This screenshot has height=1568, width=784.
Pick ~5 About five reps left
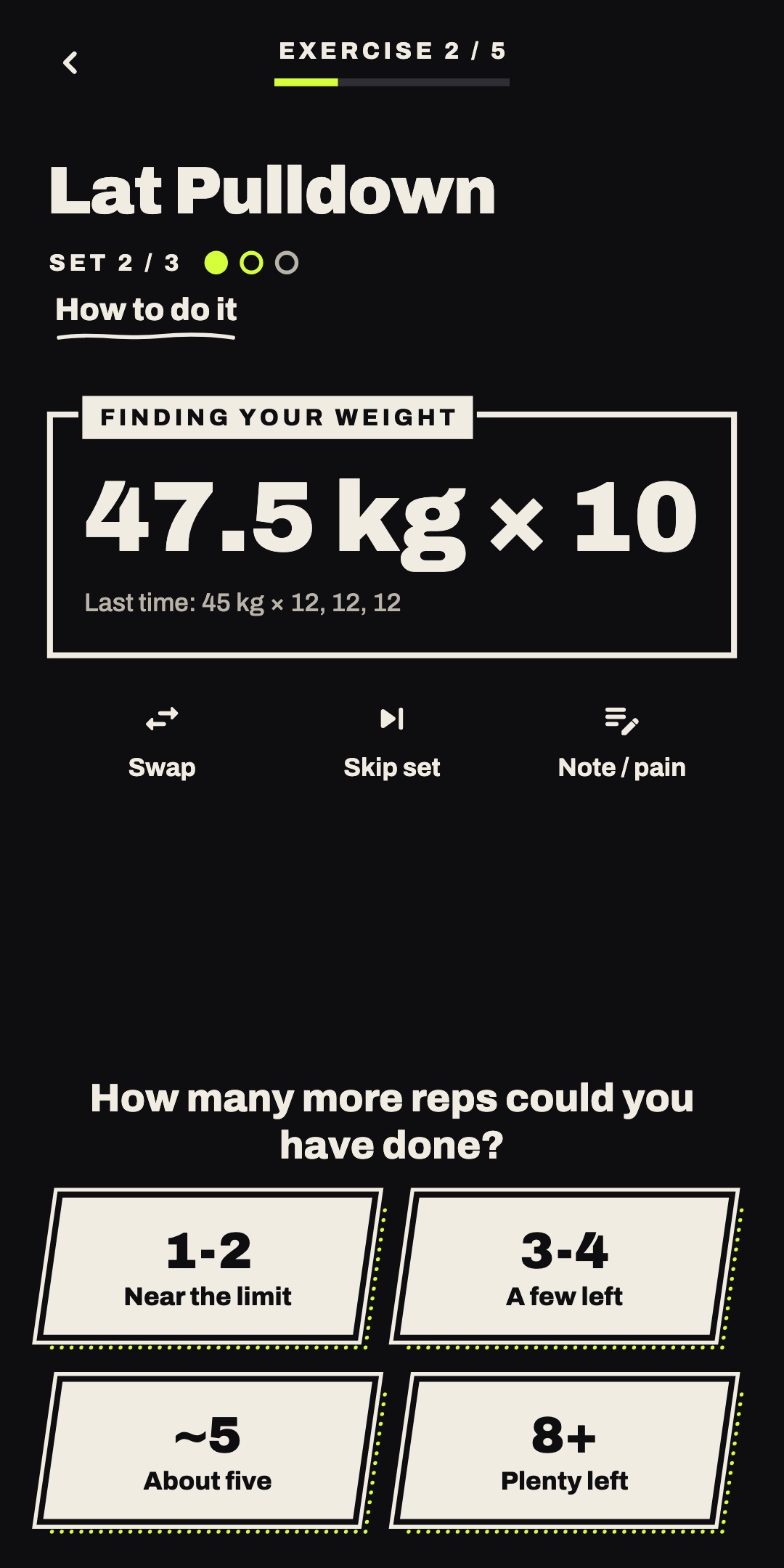pyautogui.click(x=208, y=1450)
